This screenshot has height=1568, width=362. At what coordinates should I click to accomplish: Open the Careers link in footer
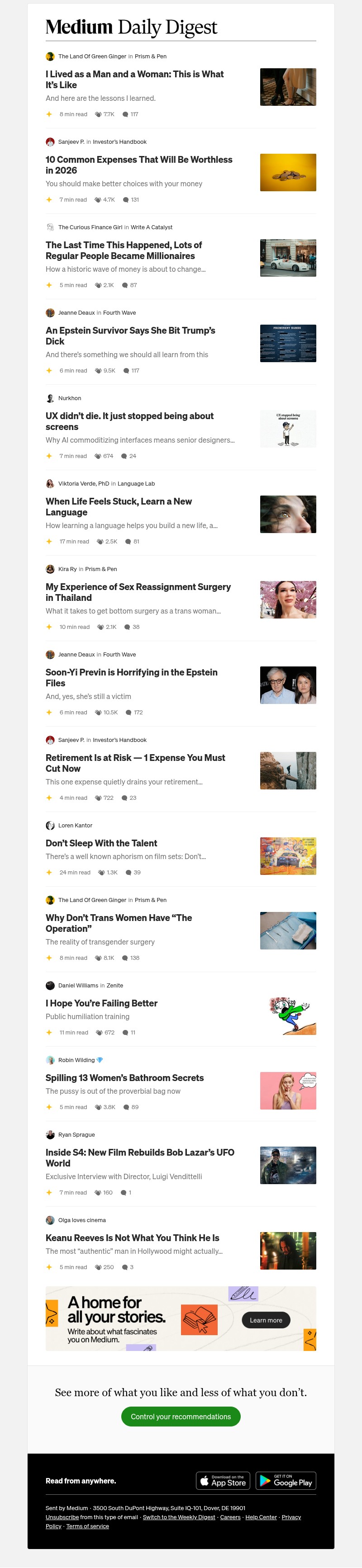pyautogui.click(x=230, y=1517)
